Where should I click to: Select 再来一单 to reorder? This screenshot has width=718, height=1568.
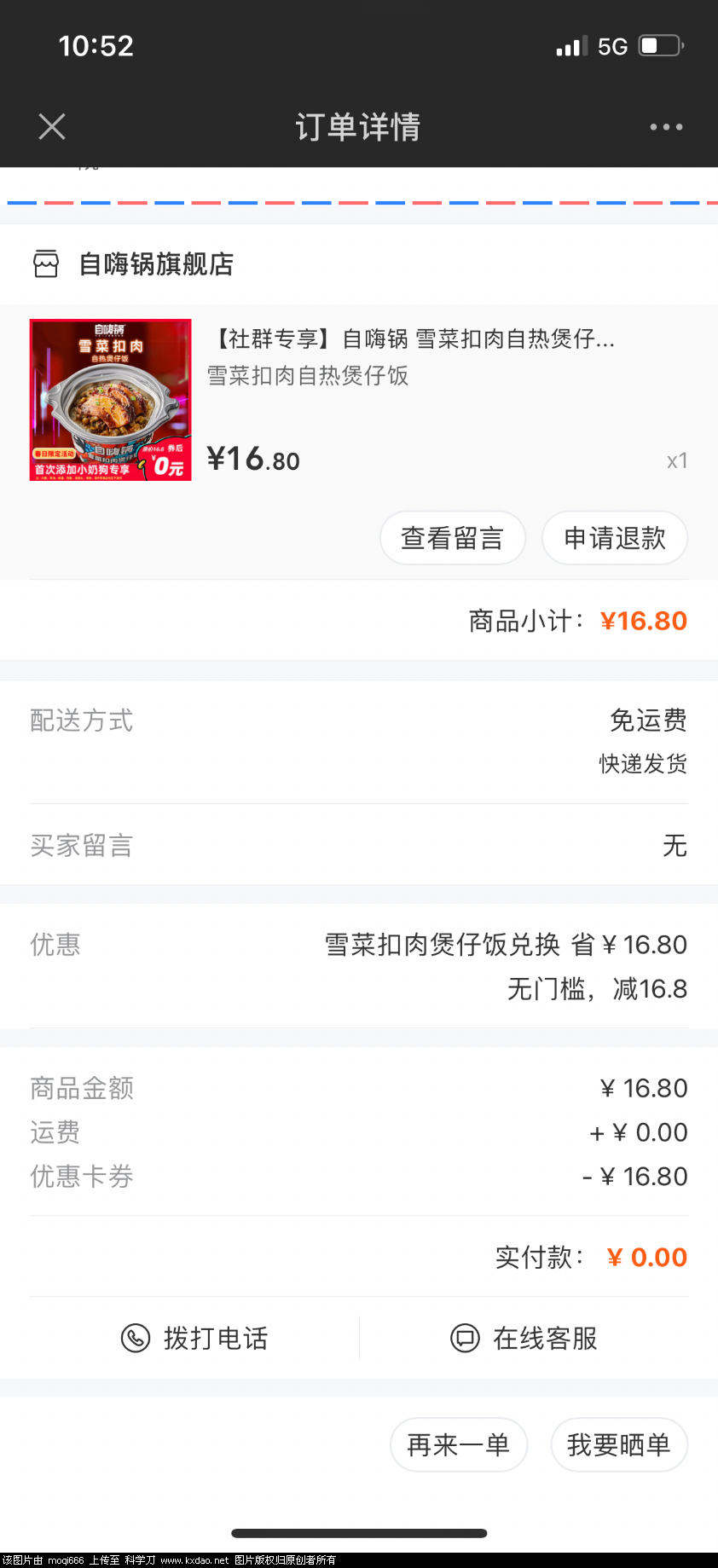tap(459, 1444)
